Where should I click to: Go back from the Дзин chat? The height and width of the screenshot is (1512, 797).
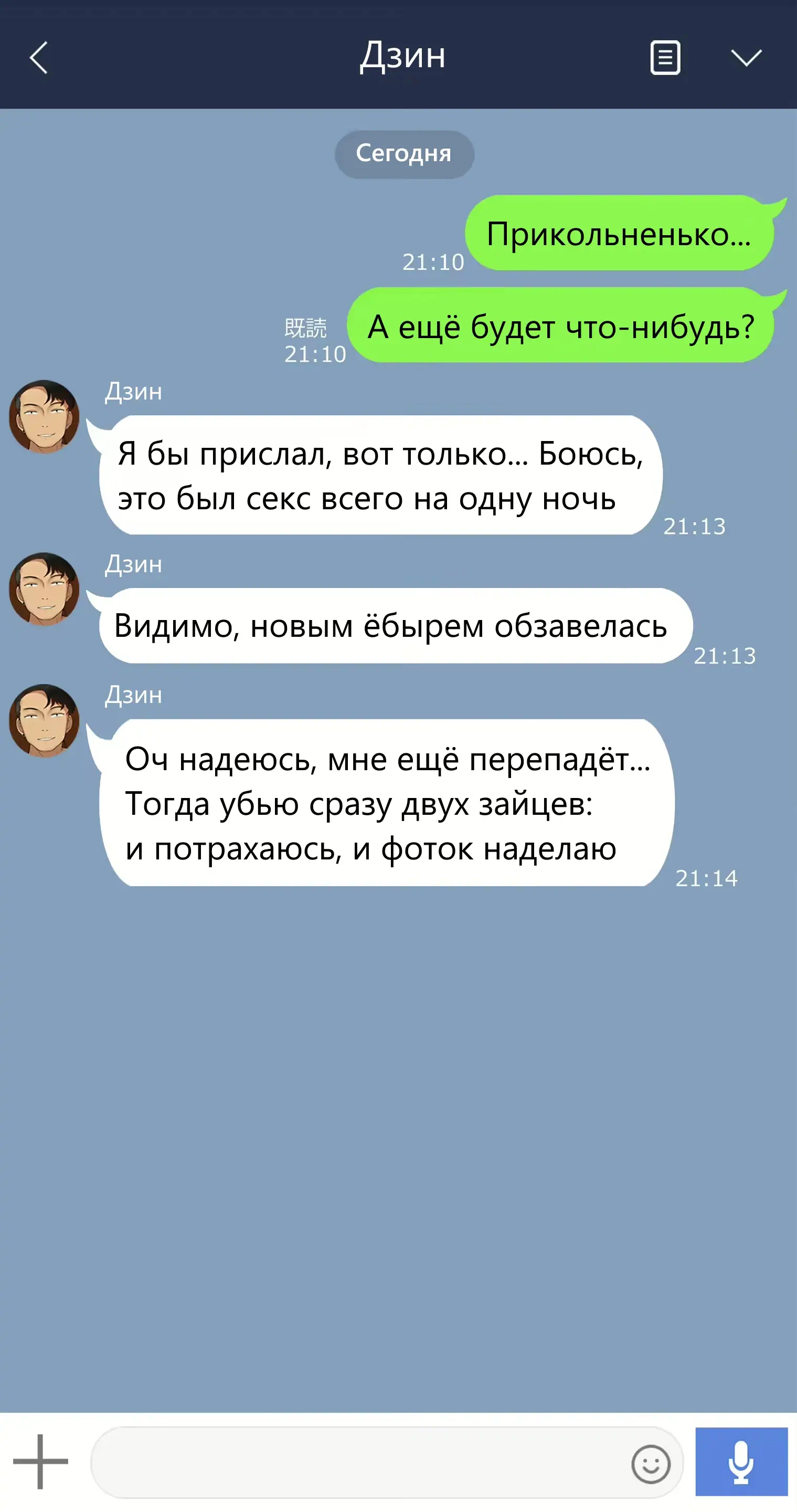(x=39, y=58)
